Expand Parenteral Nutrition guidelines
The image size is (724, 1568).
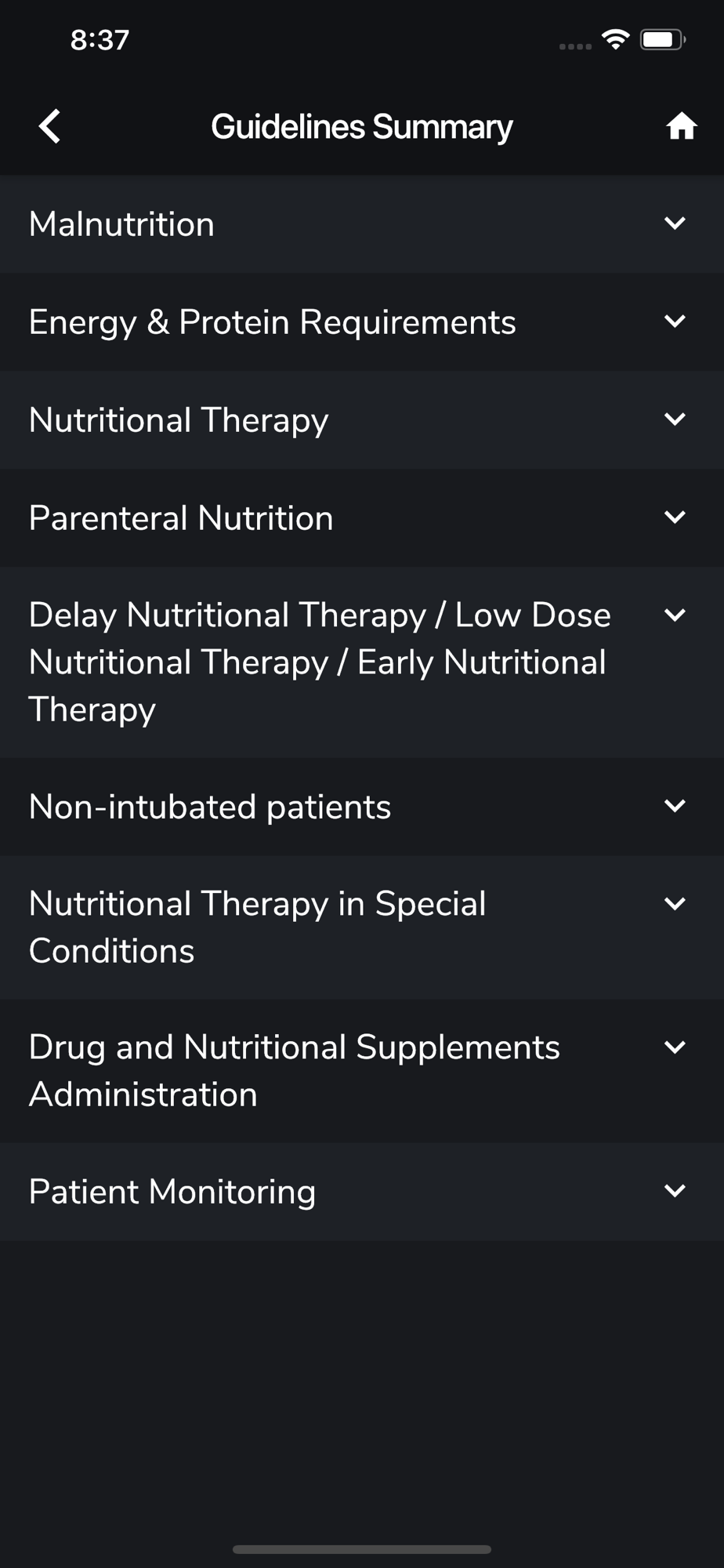360,518
